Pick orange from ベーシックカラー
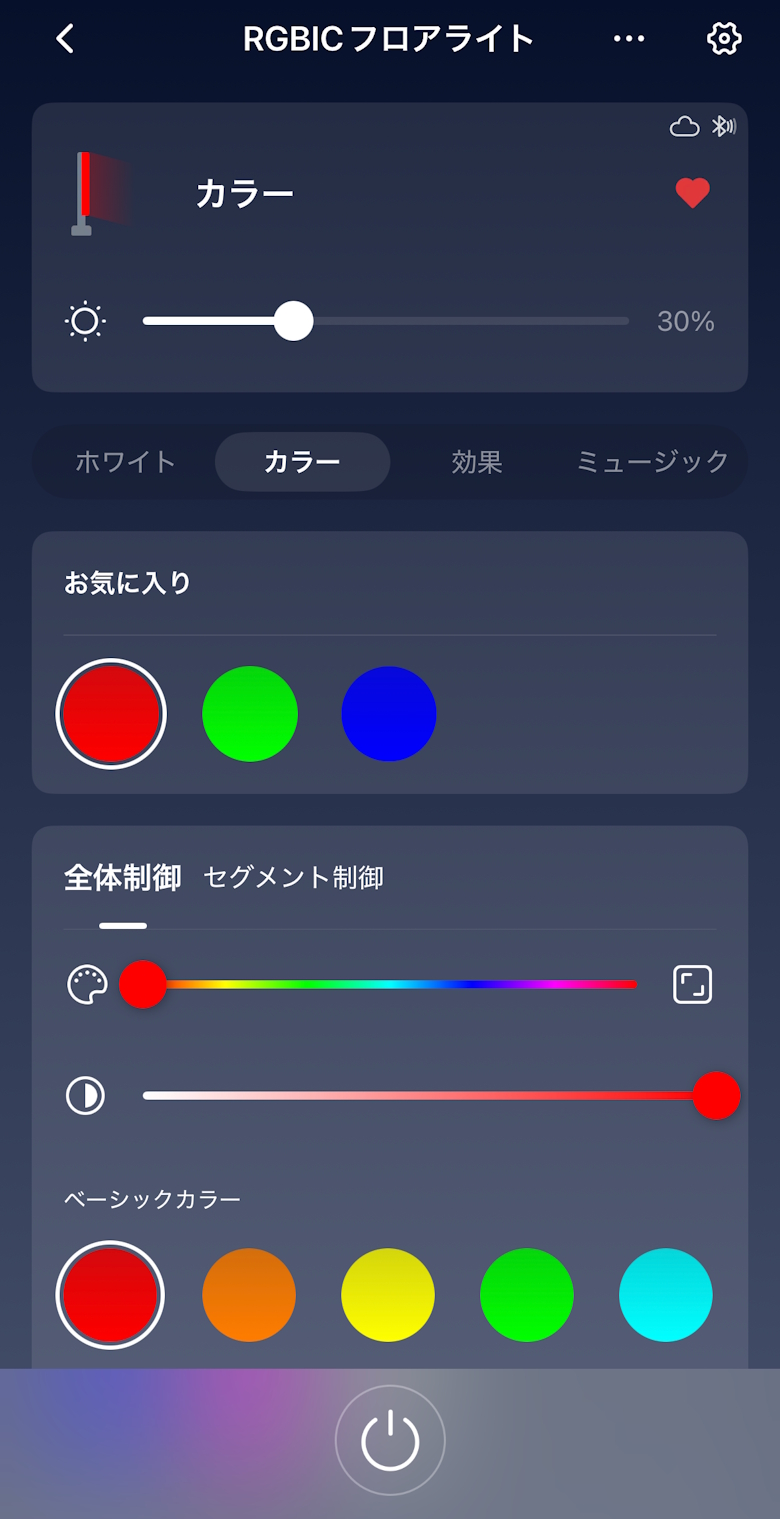780x1519 pixels. (x=249, y=1295)
